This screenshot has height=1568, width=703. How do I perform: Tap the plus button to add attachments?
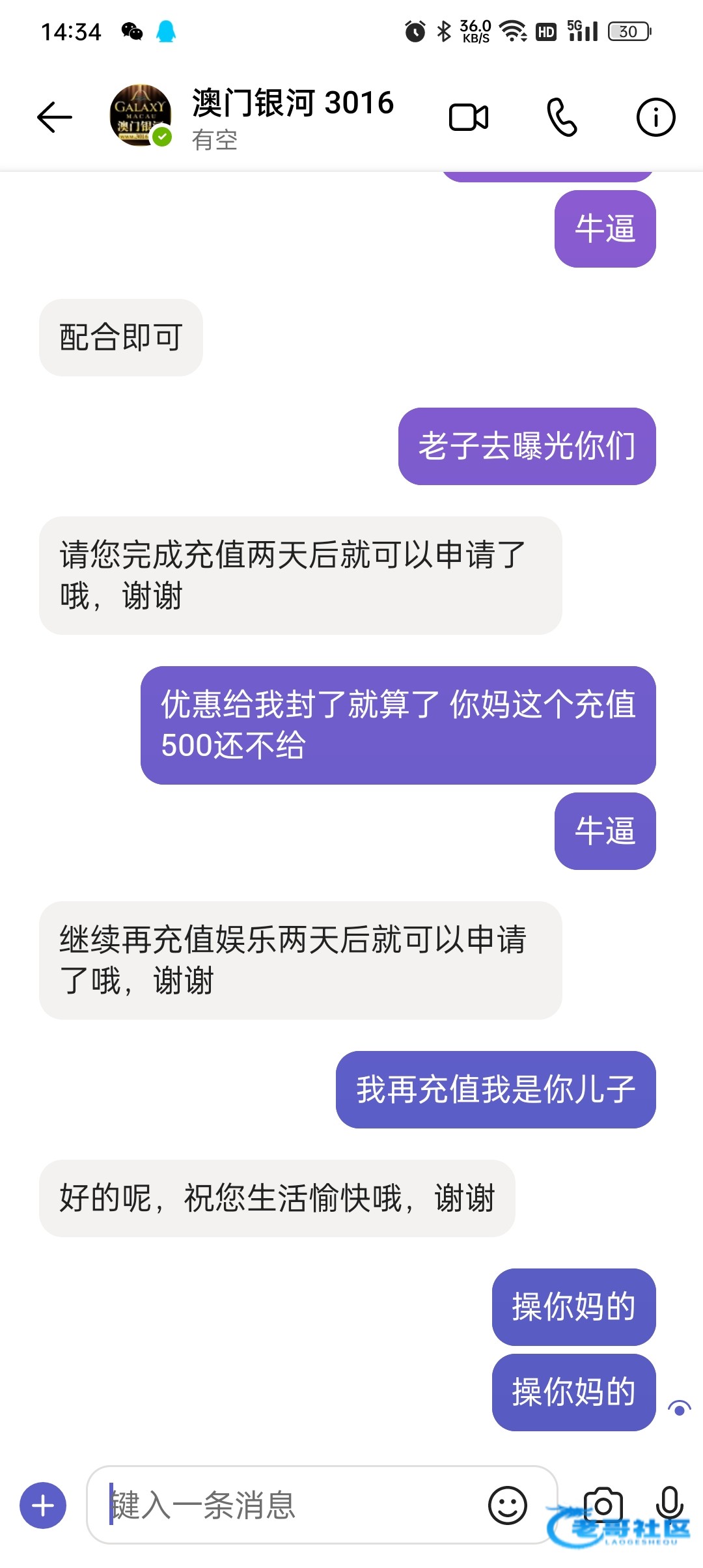point(43,1505)
